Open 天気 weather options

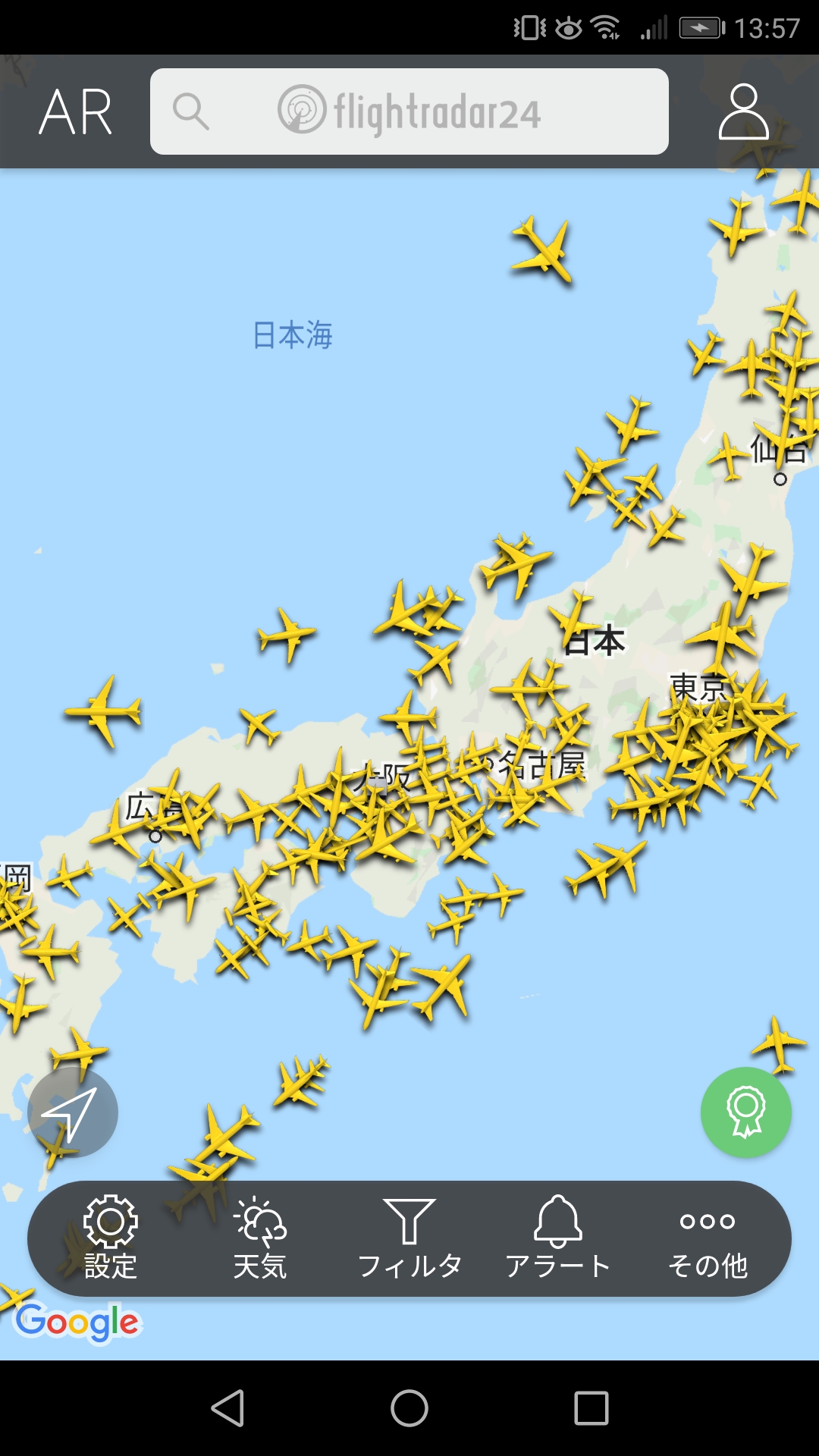pyautogui.click(x=260, y=1238)
